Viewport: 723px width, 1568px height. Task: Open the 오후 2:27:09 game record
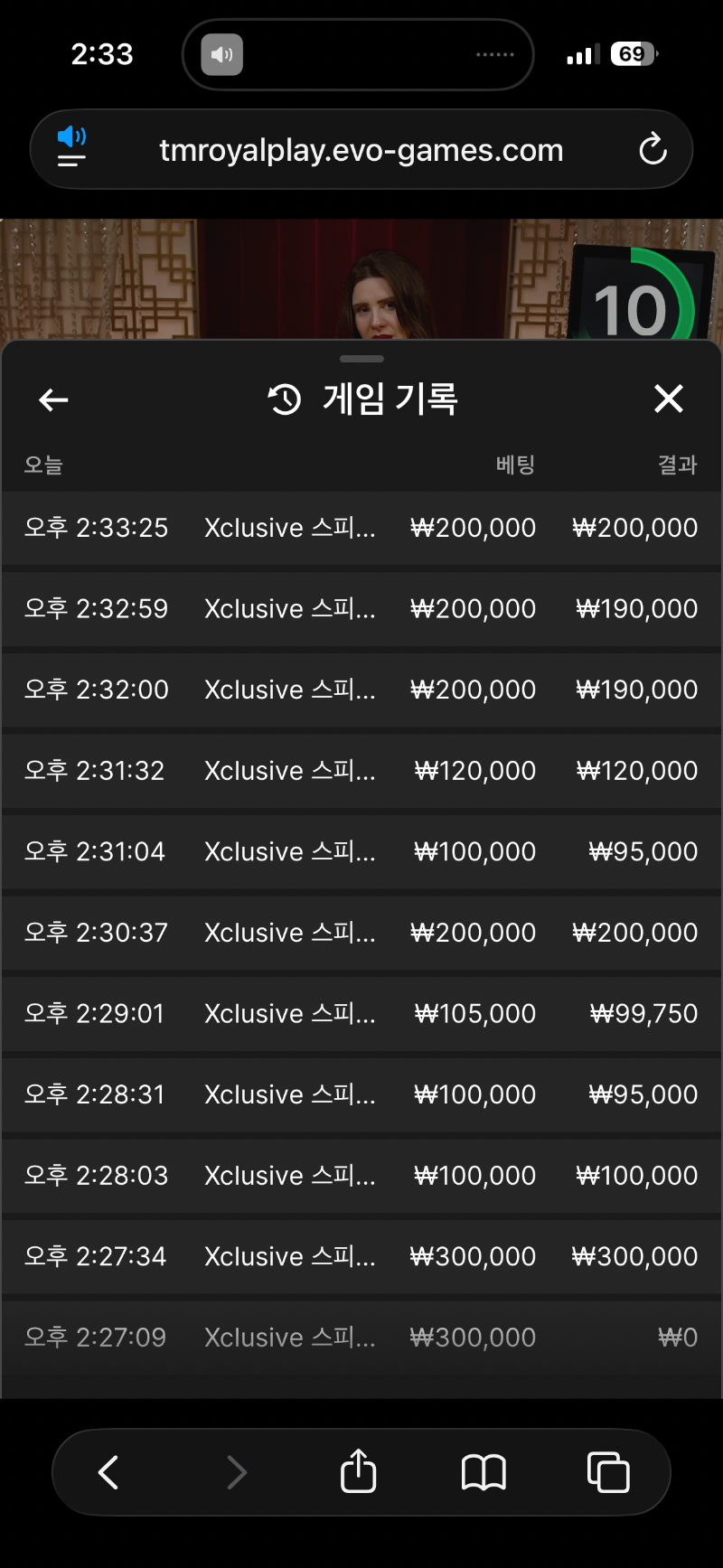[361, 1337]
